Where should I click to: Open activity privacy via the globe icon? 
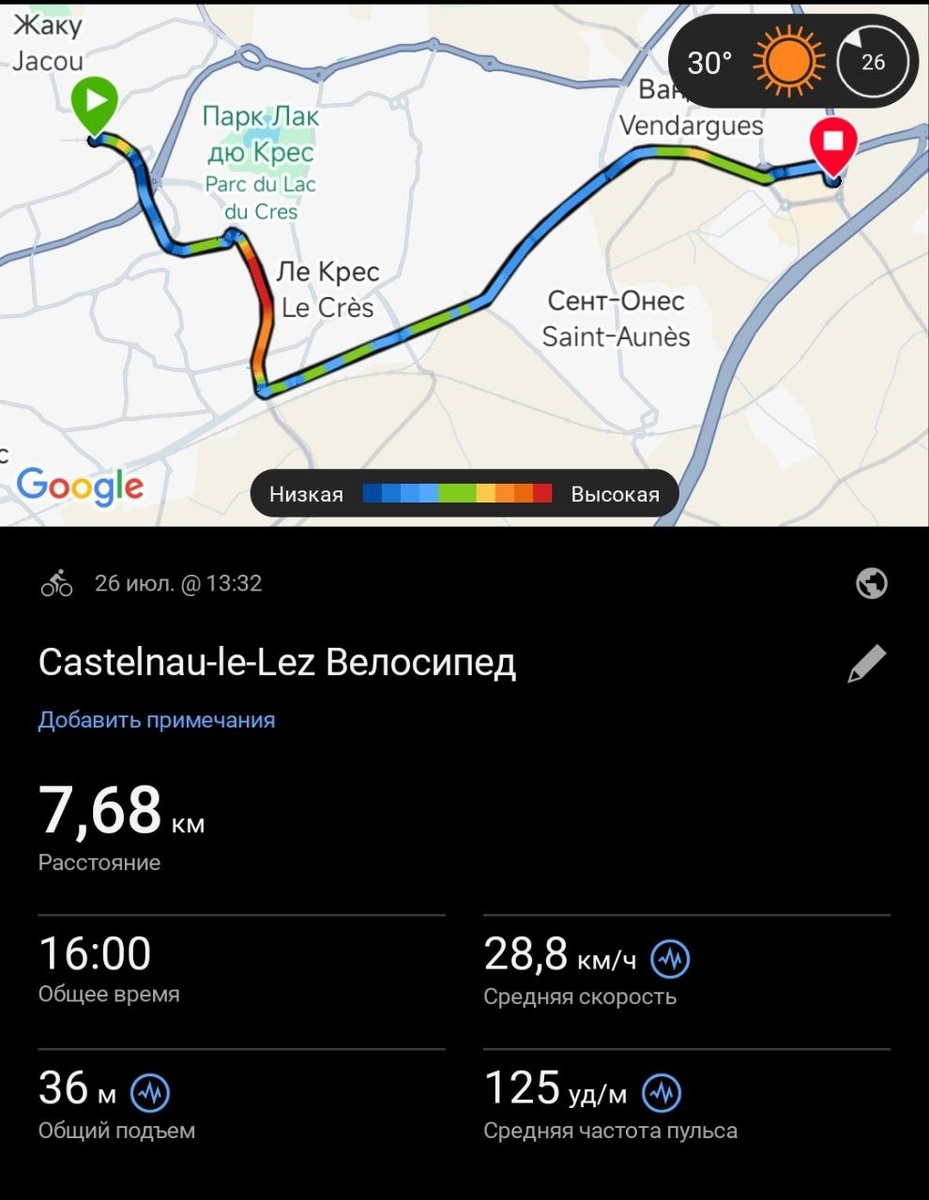pos(870,583)
